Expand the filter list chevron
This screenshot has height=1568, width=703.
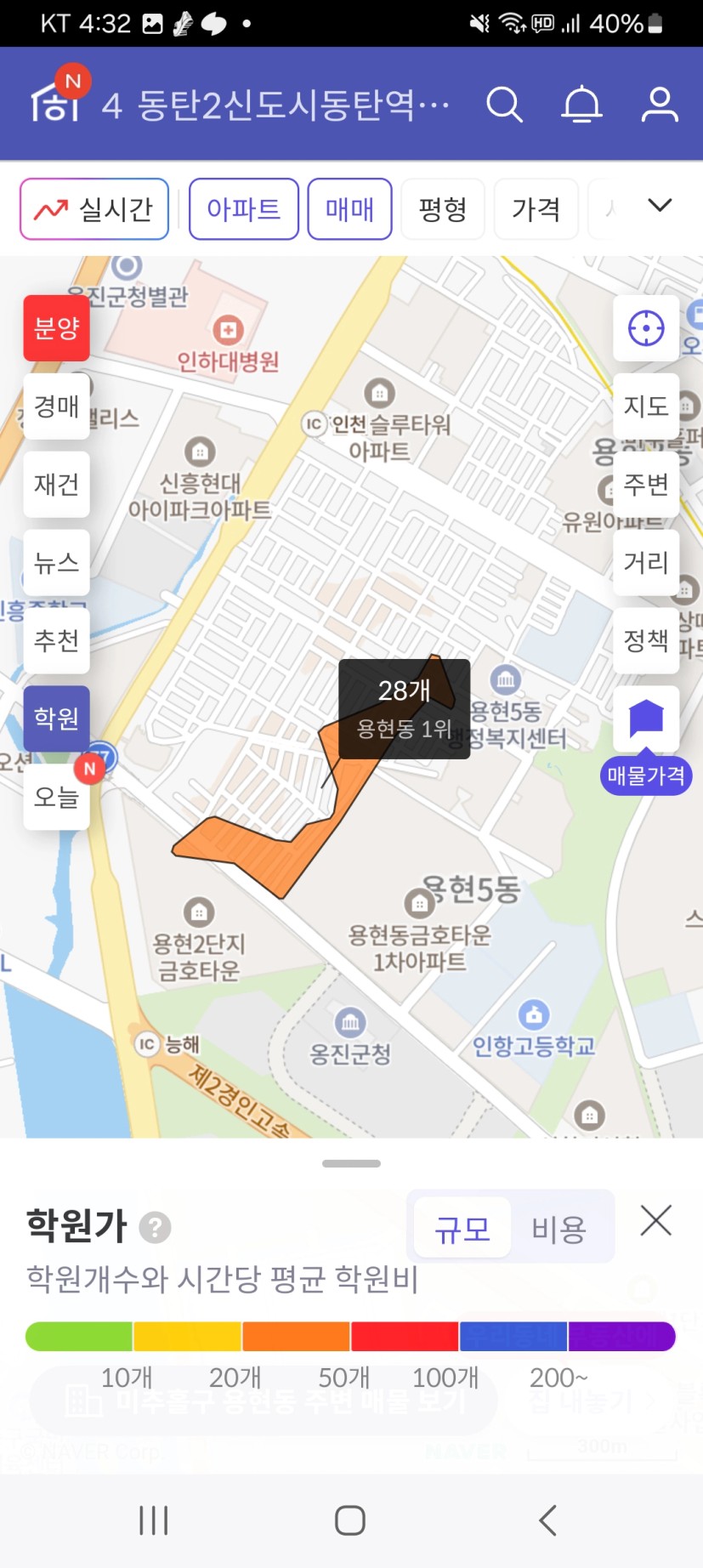pyautogui.click(x=660, y=206)
